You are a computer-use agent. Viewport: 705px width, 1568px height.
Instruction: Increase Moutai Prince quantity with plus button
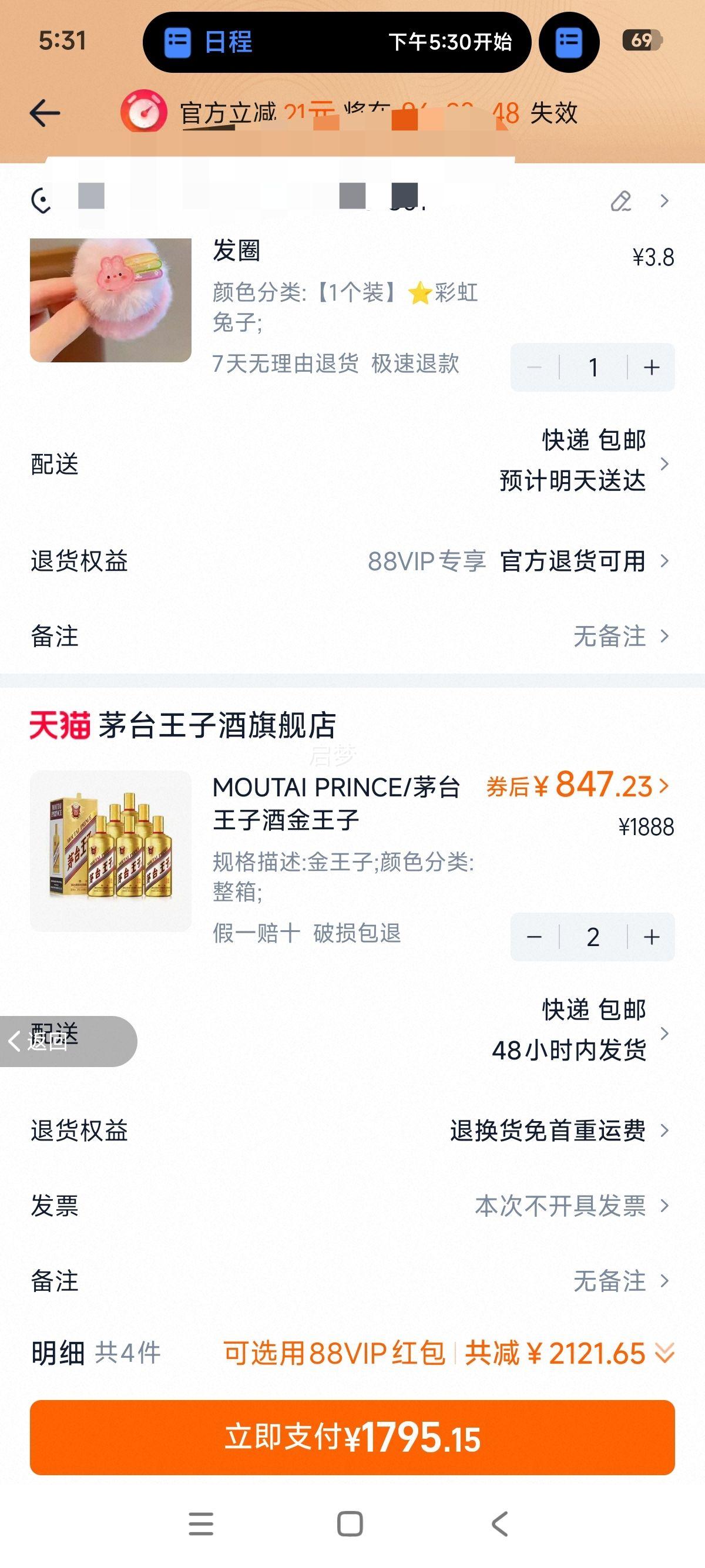pyautogui.click(x=650, y=937)
